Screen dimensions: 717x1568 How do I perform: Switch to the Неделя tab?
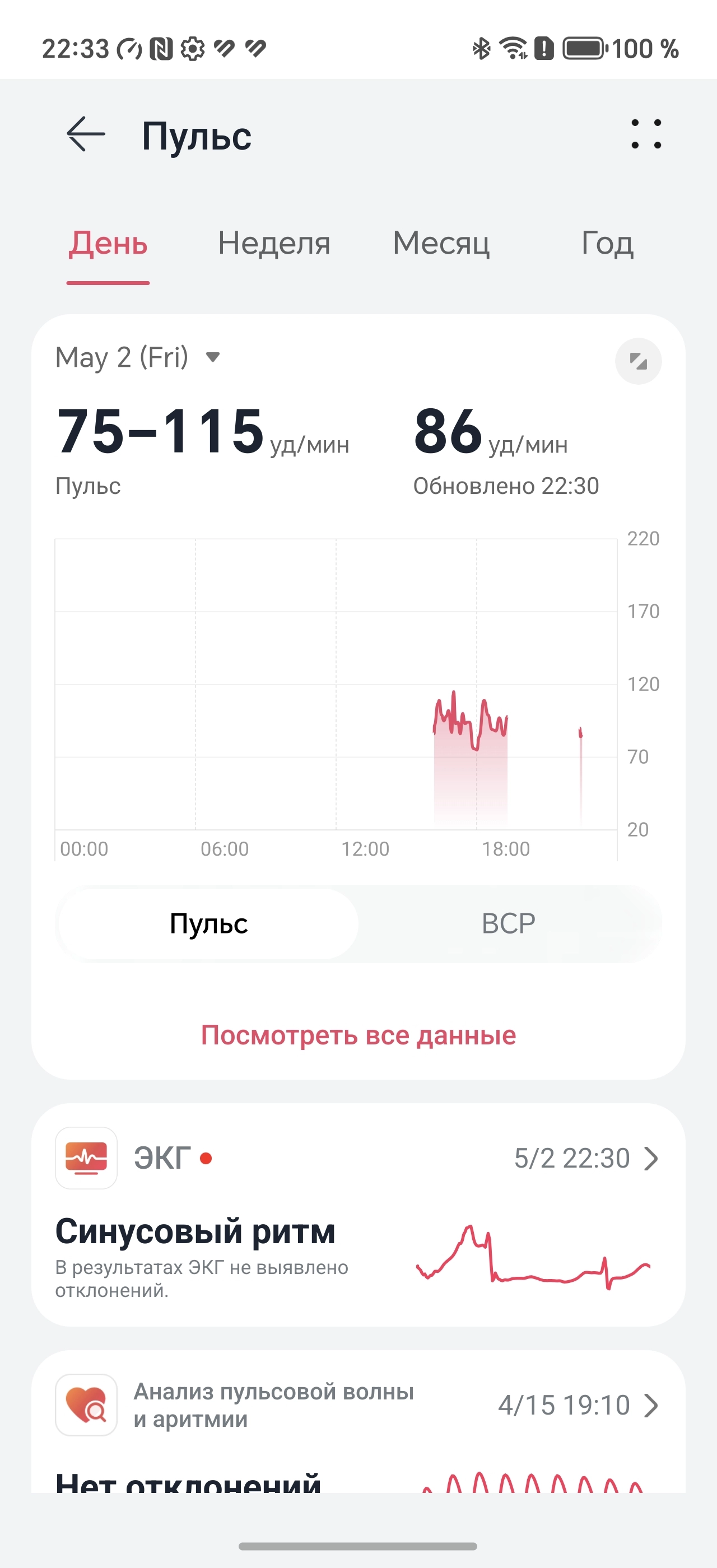(x=274, y=244)
